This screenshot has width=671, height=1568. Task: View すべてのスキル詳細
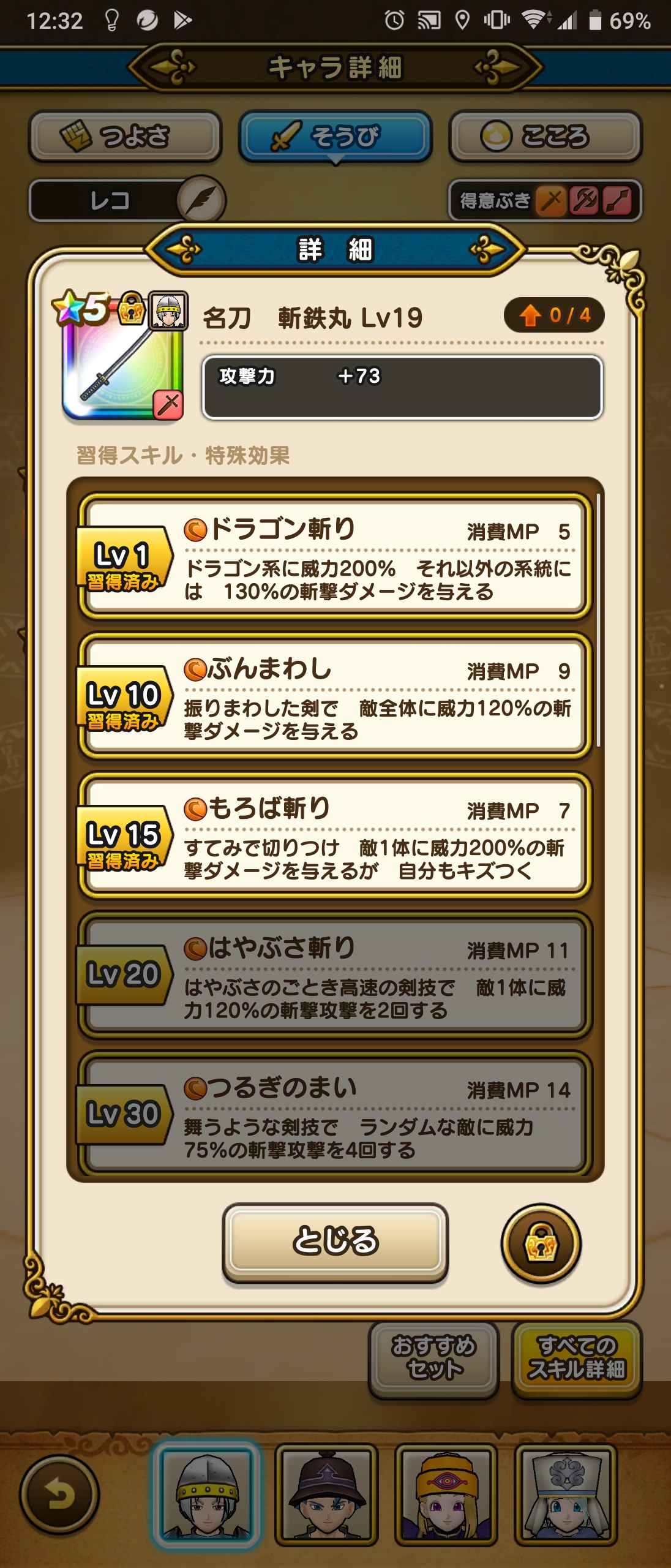[576, 1359]
